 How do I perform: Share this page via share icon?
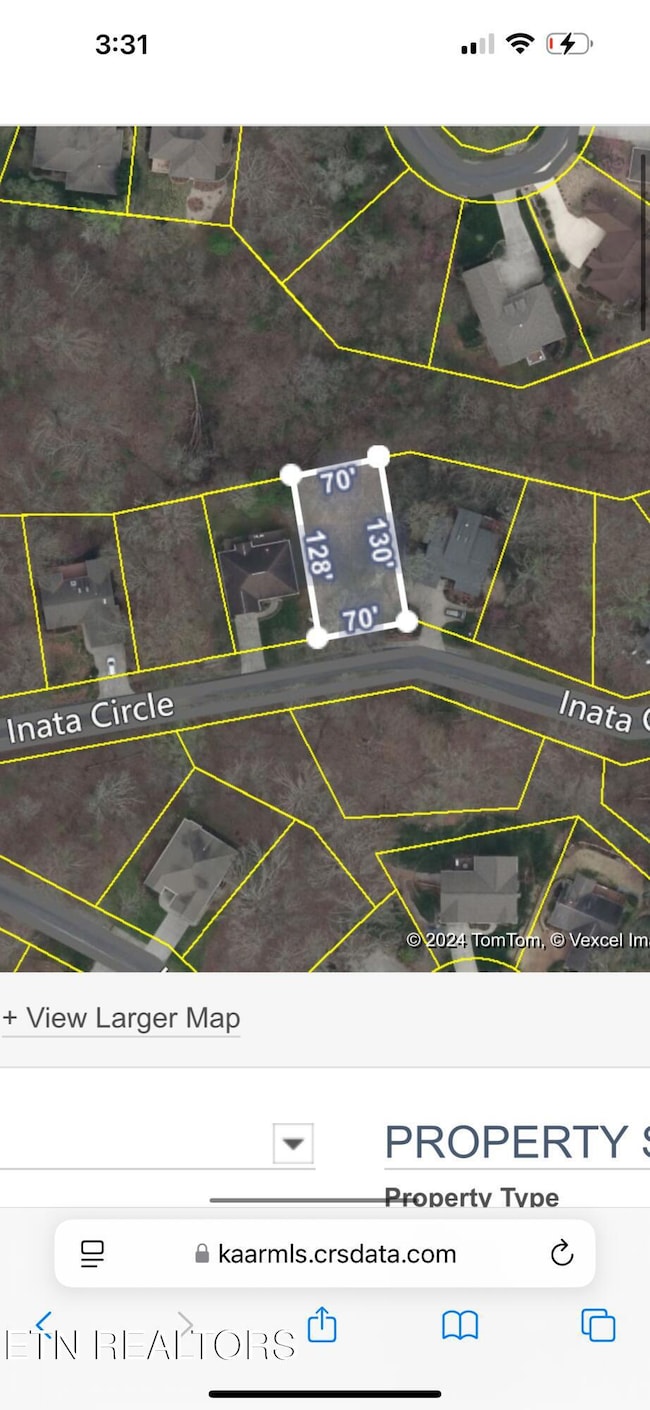tap(322, 1325)
